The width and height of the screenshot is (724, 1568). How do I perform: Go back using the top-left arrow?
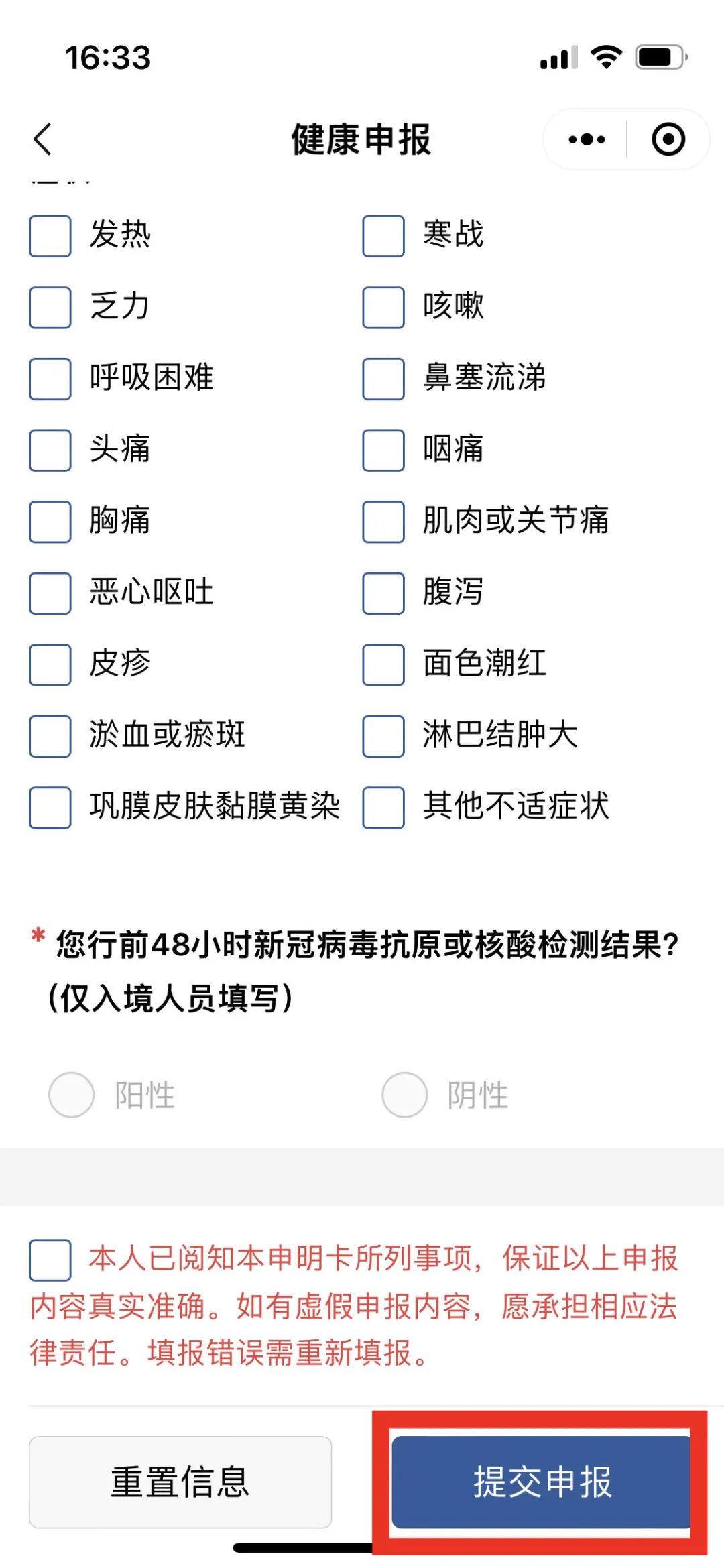pyautogui.click(x=42, y=139)
